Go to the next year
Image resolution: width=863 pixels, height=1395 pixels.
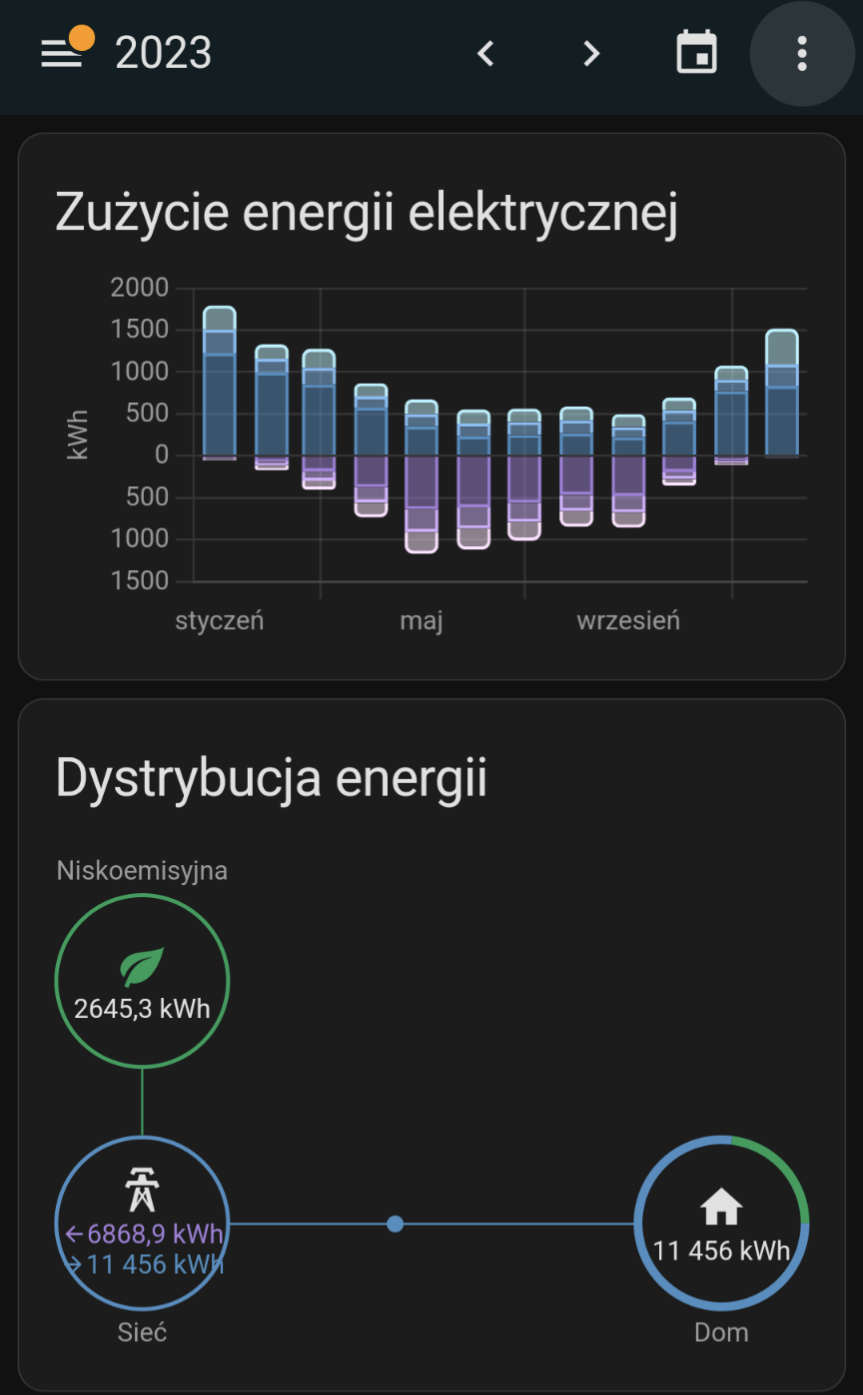pyautogui.click(x=591, y=53)
